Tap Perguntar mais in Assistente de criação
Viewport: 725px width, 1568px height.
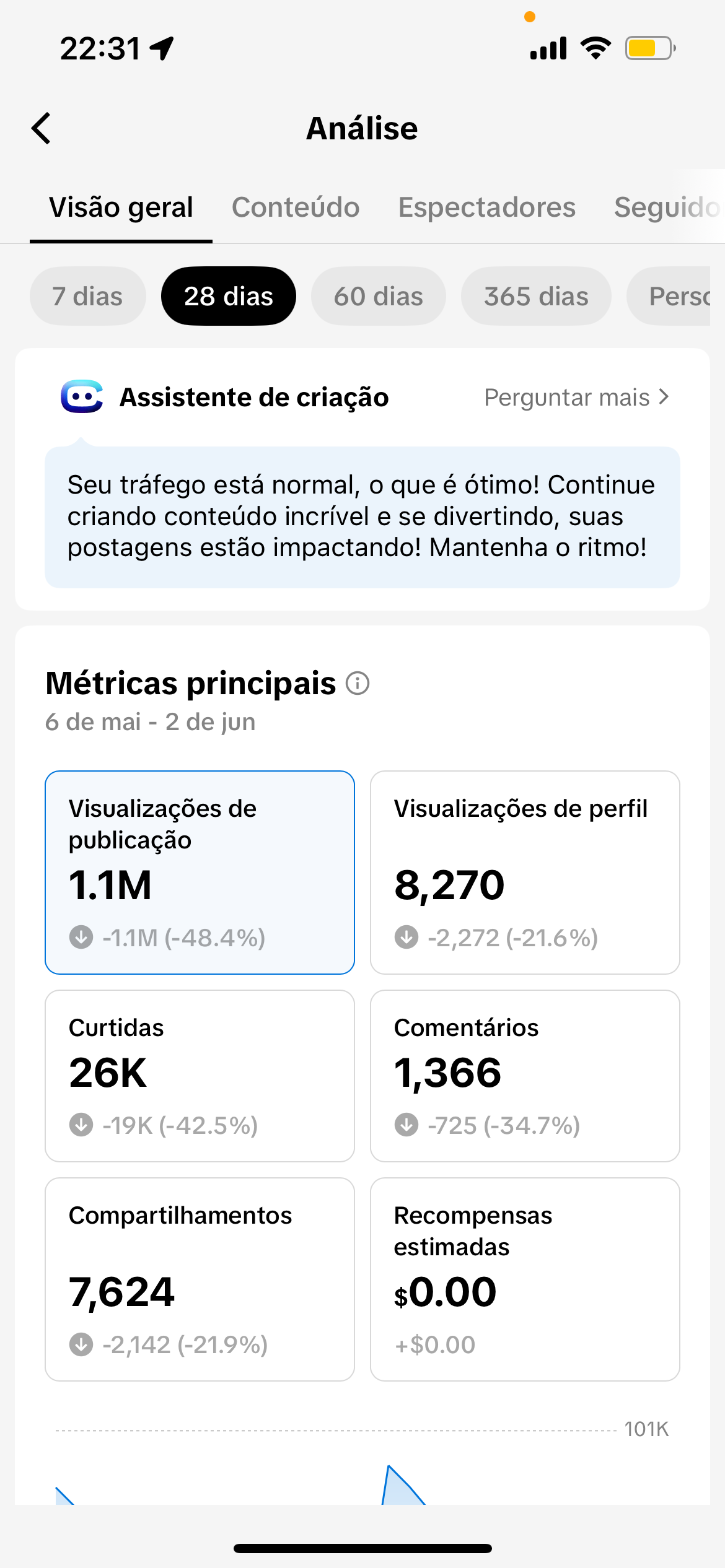pyautogui.click(x=576, y=397)
